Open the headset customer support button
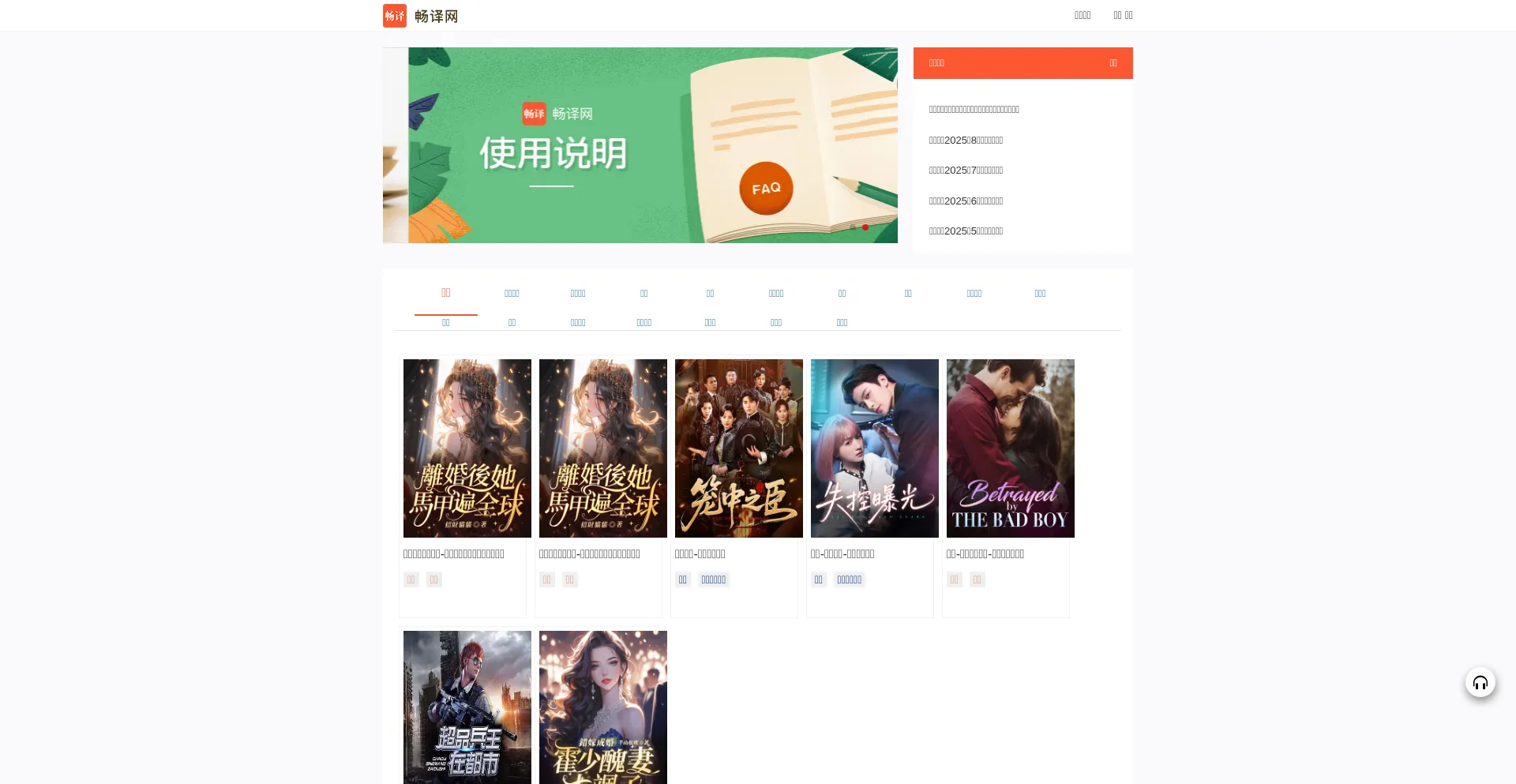The image size is (1516, 784). coord(1480,683)
